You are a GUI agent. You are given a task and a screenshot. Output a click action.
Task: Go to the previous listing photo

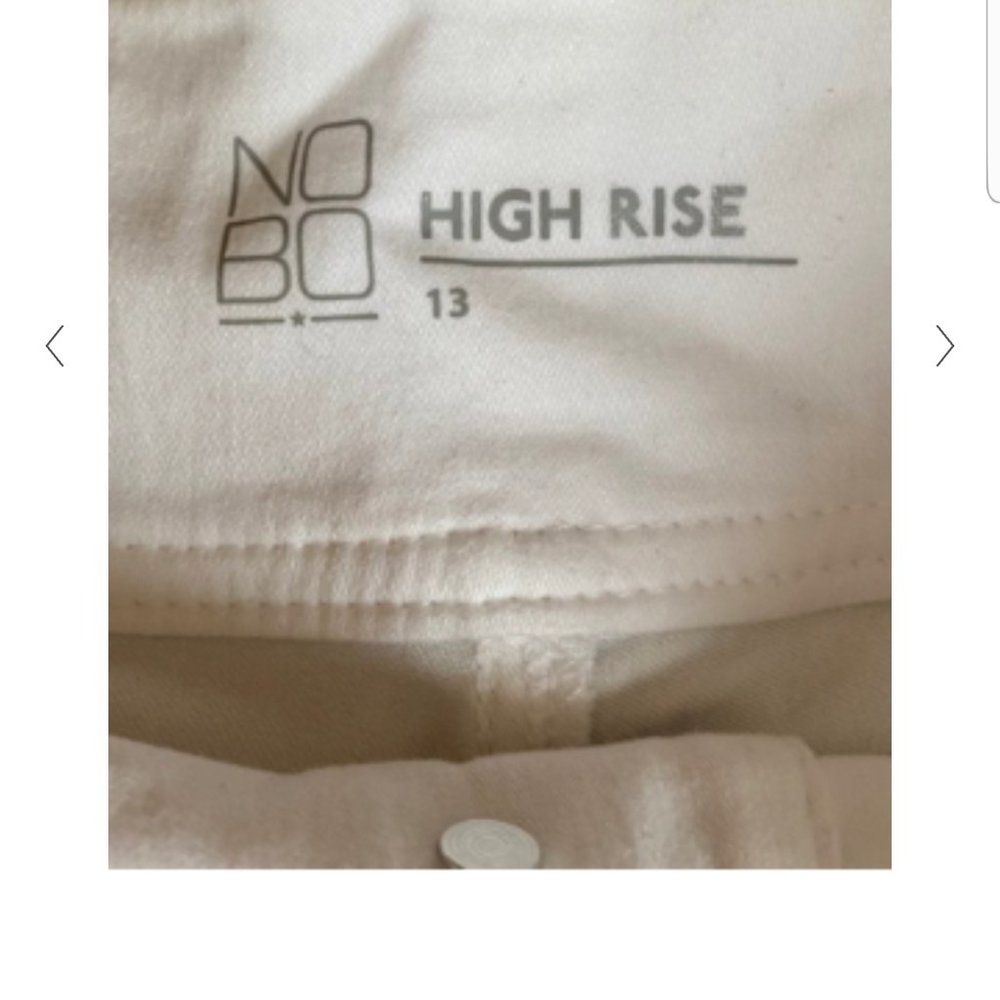[55, 346]
